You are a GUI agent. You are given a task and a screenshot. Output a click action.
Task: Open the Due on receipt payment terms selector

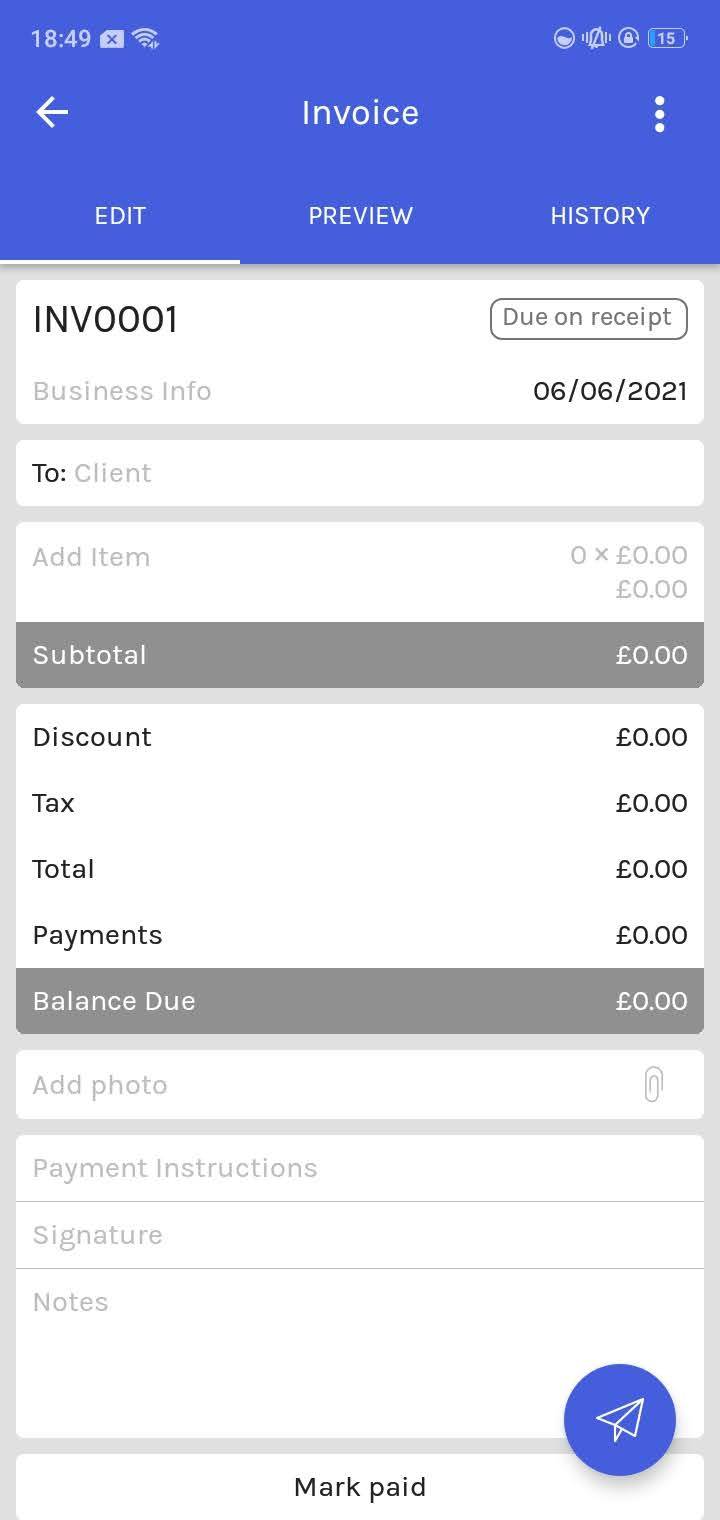click(588, 317)
